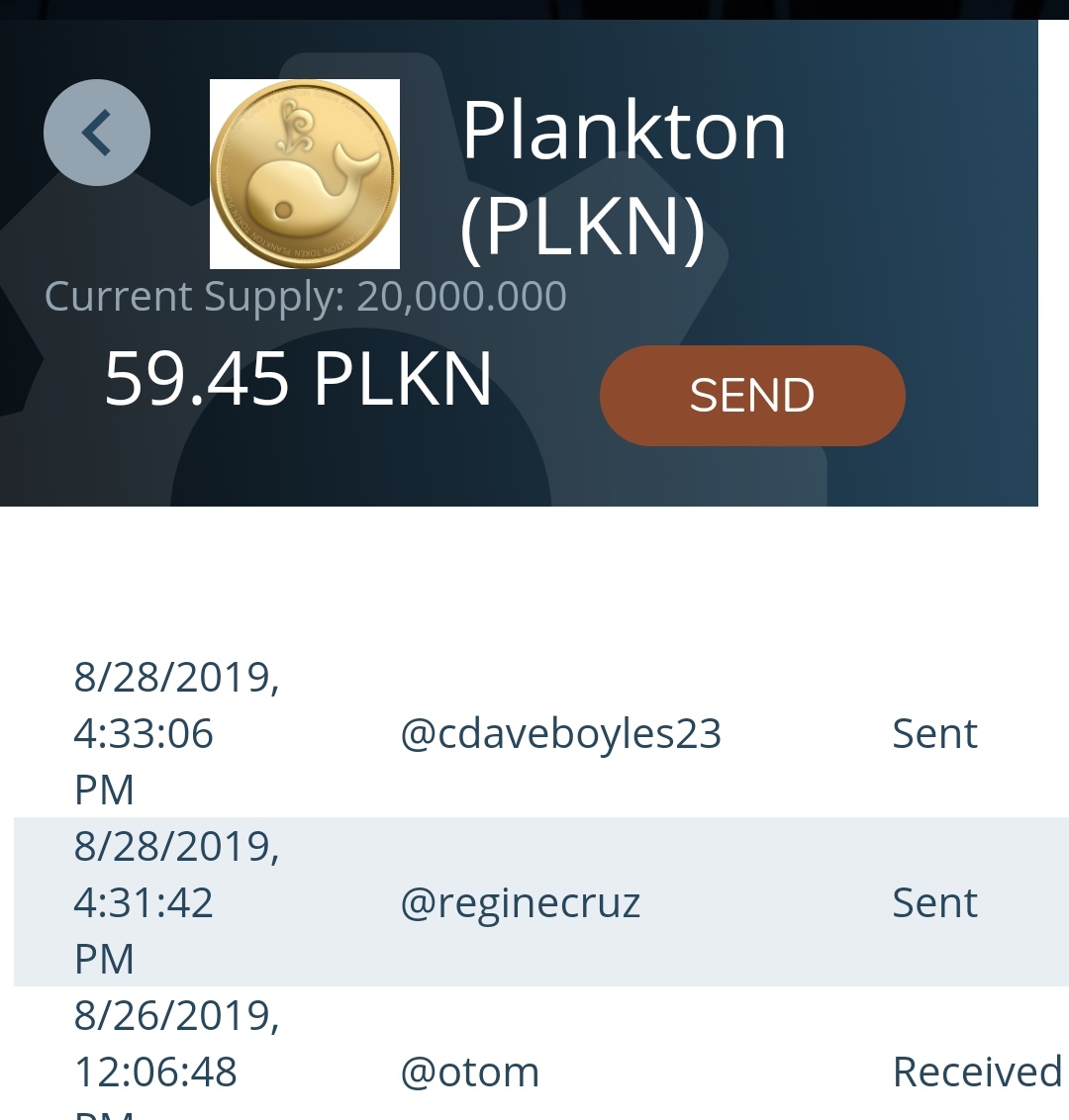The width and height of the screenshot is (1069, 1120).
Task: Open the @otom received transaction
Action: tap(470, 1072)
